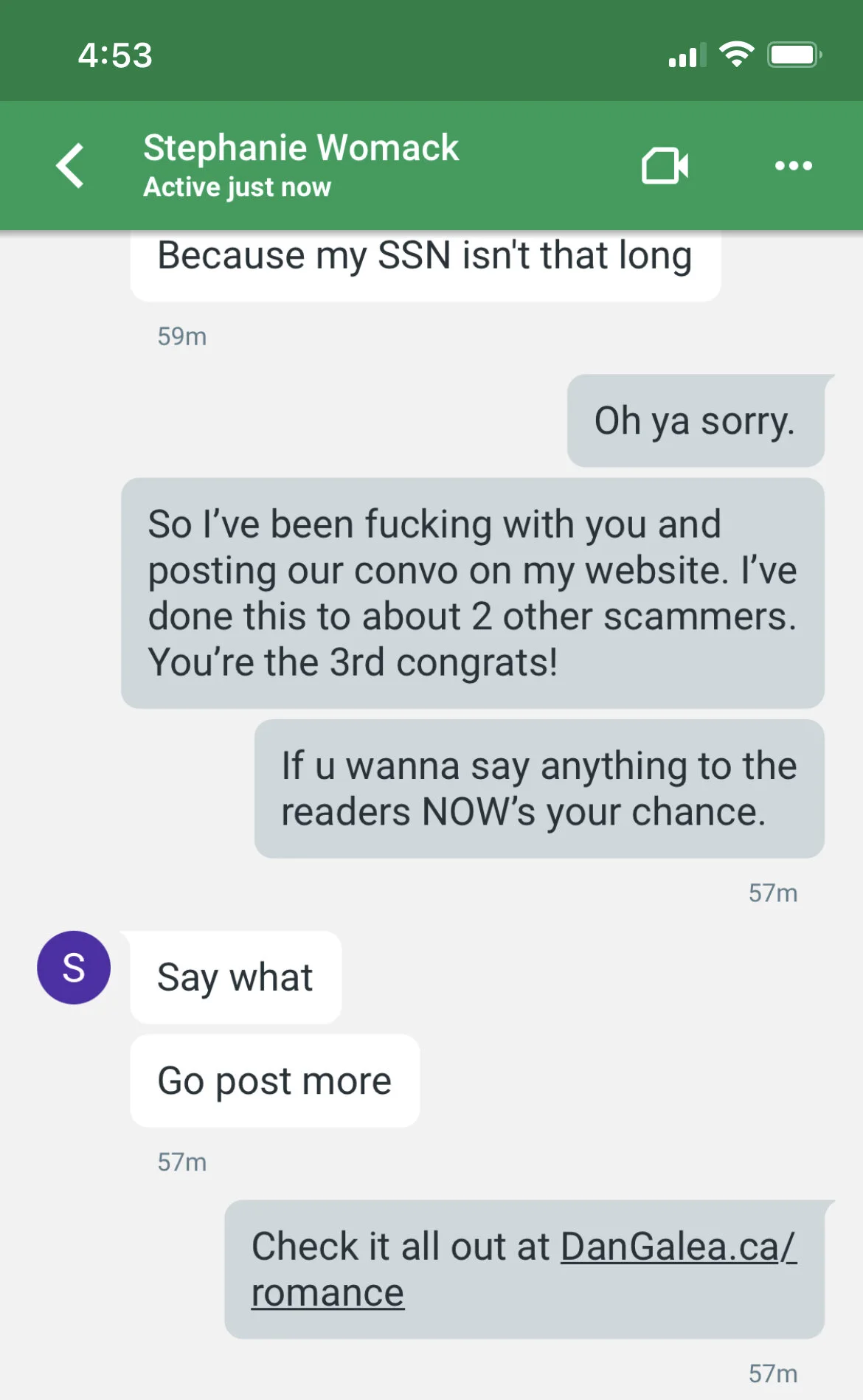Start a video call with Stephanie Womack
Image resolution: width=863 pixels, height=1400 pixels.
665,165
